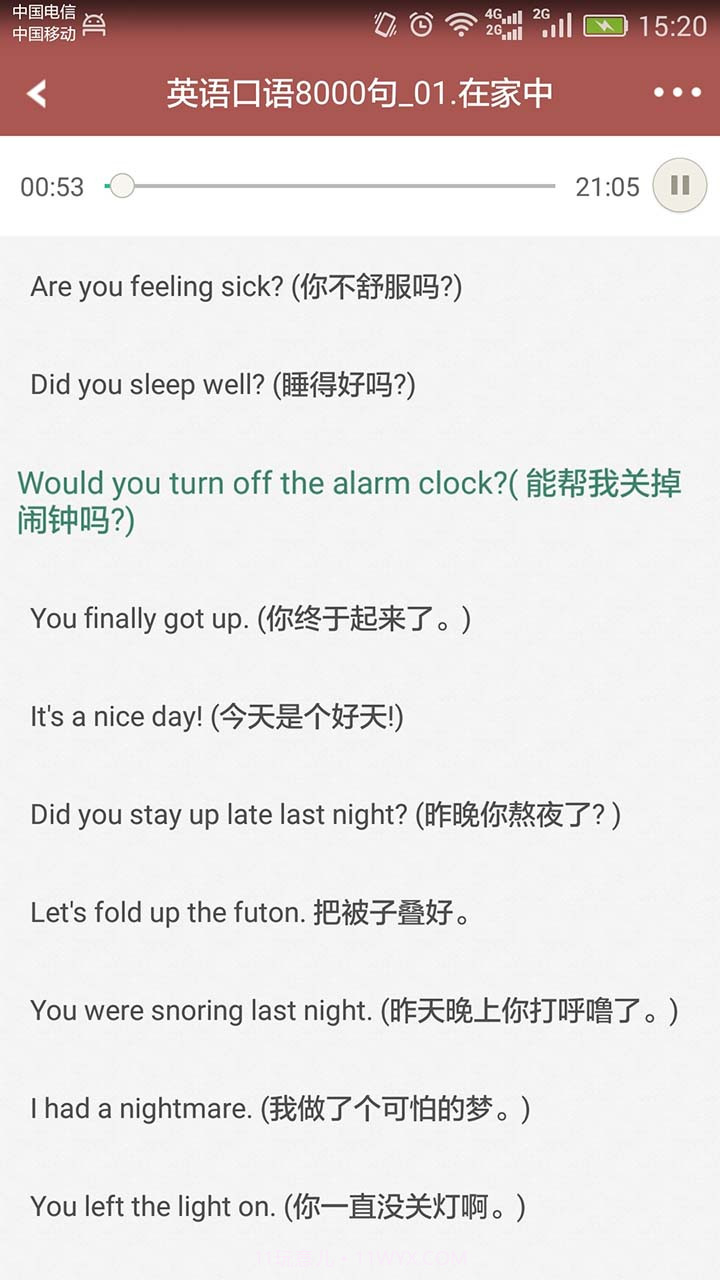The image size is (720, 1280).
Task: Jump to "It's a nice day!" line
Action: (217, 717)
